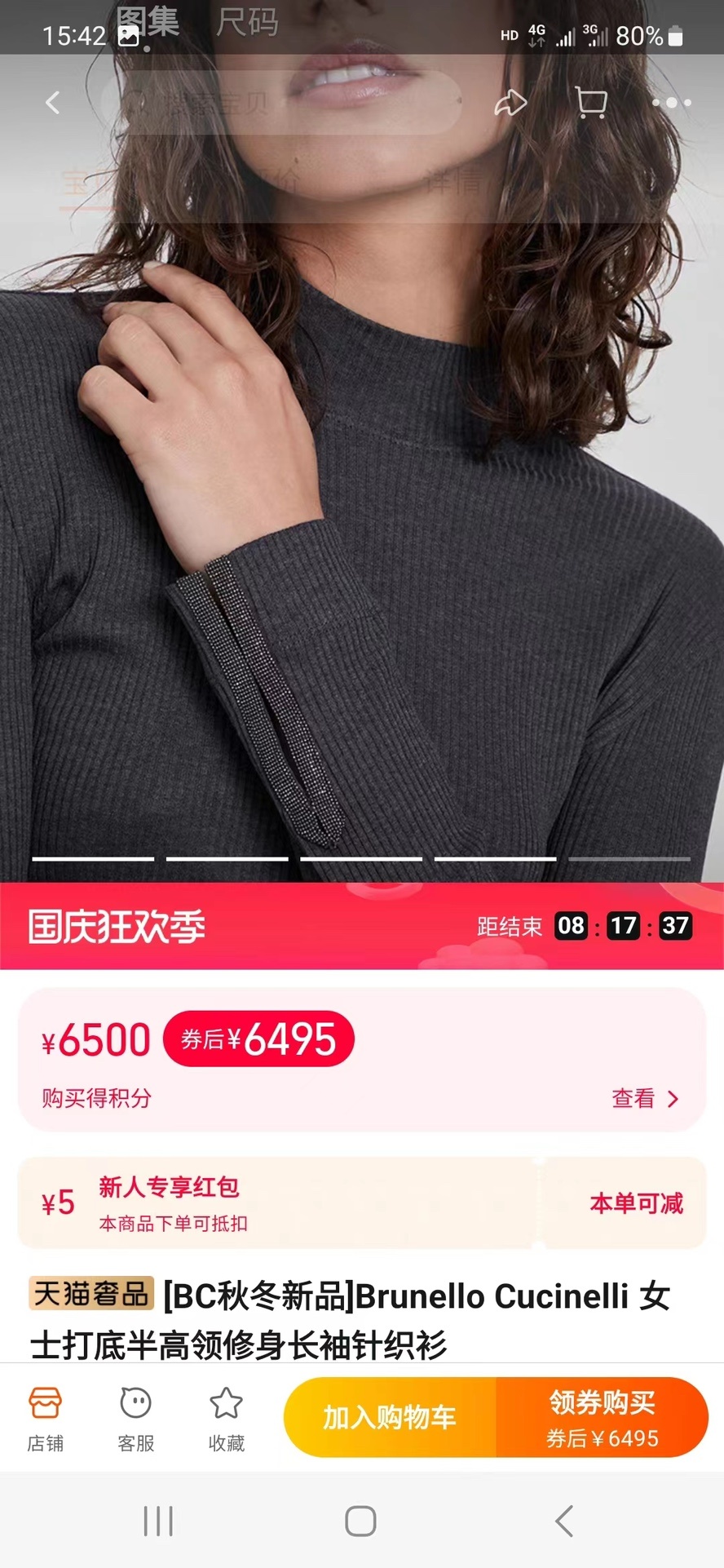Open the three-dot overflow menu
724x1568 pixels.
click(x=671, y=103)
